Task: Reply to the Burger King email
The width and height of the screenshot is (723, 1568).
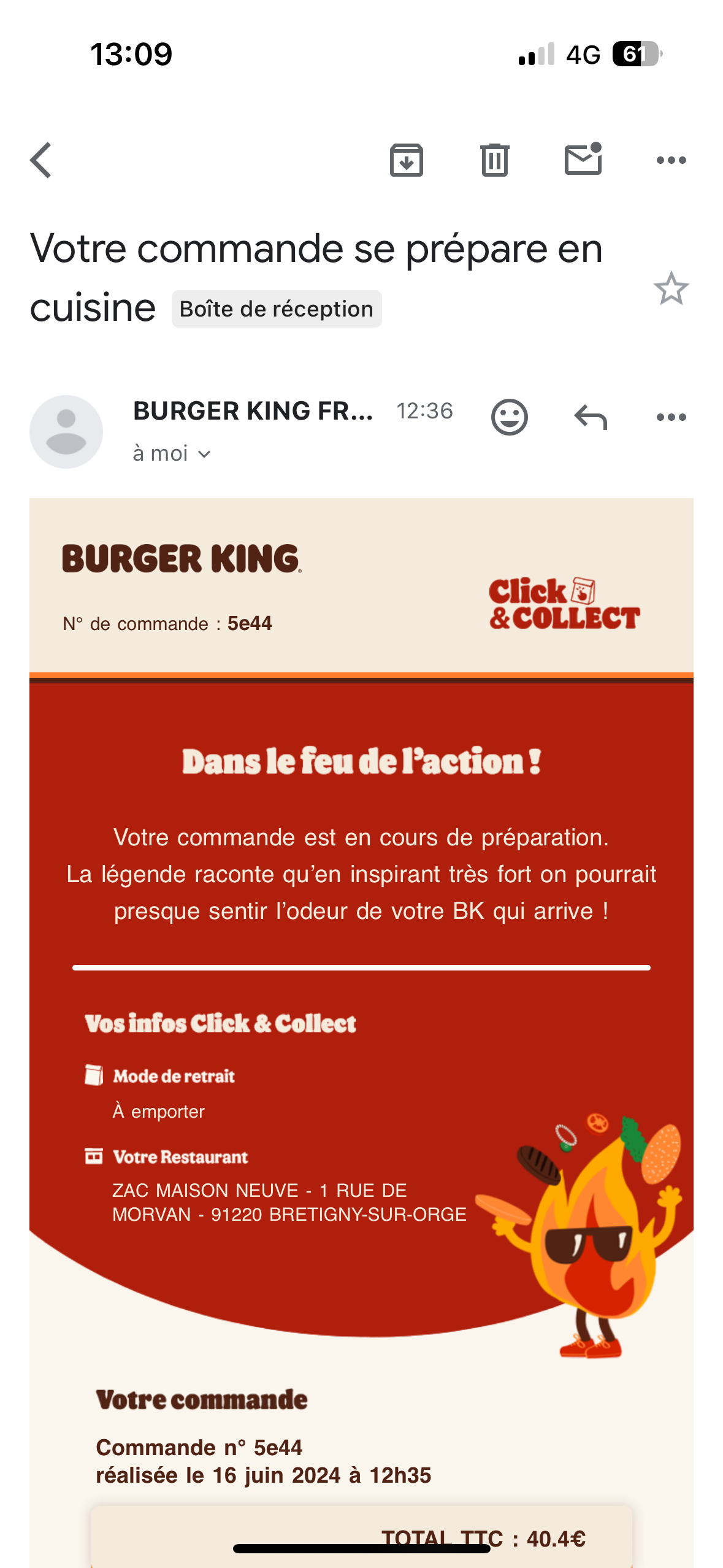Action: 591,417
